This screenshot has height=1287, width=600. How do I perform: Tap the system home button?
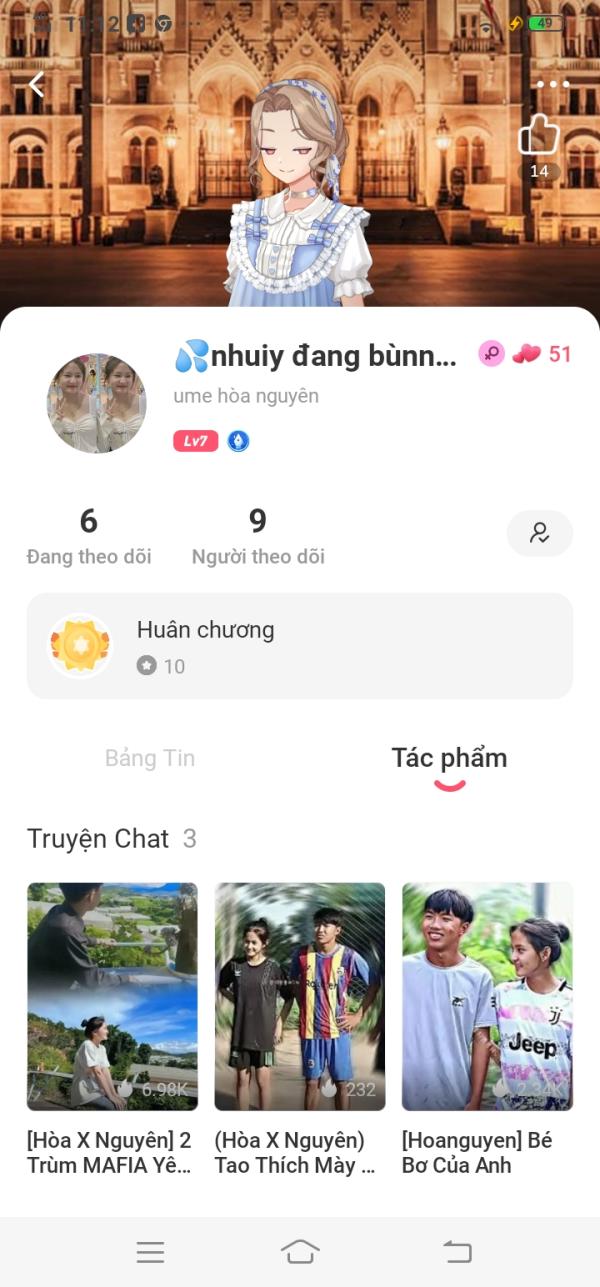pyautogui.click(x=300, y=1251)
